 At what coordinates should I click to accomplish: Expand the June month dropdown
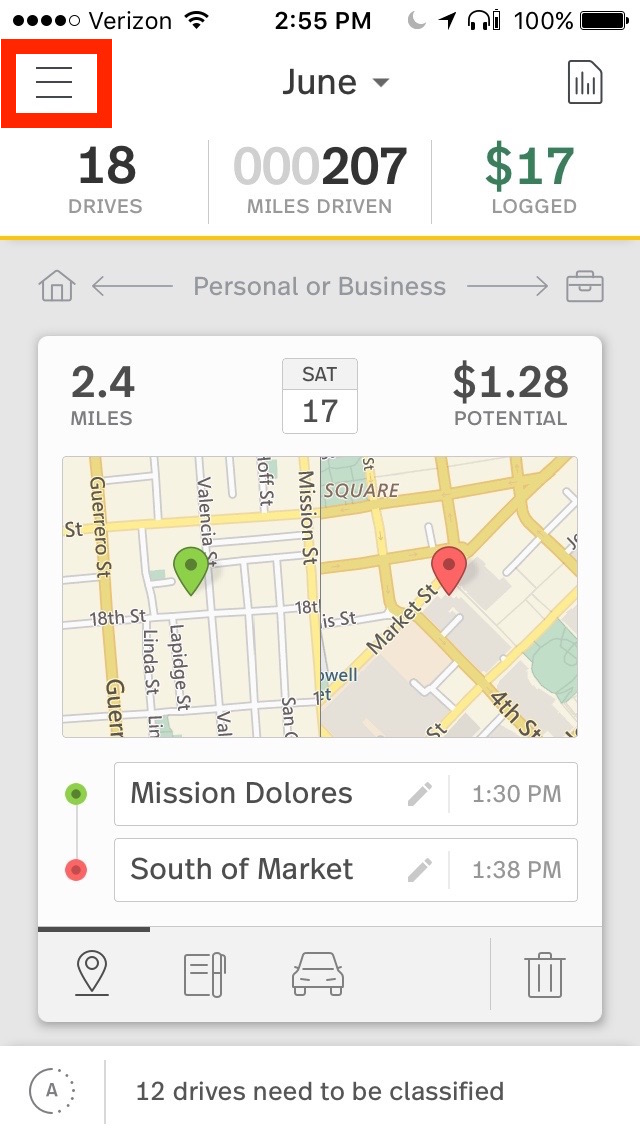tap(336, 82)
